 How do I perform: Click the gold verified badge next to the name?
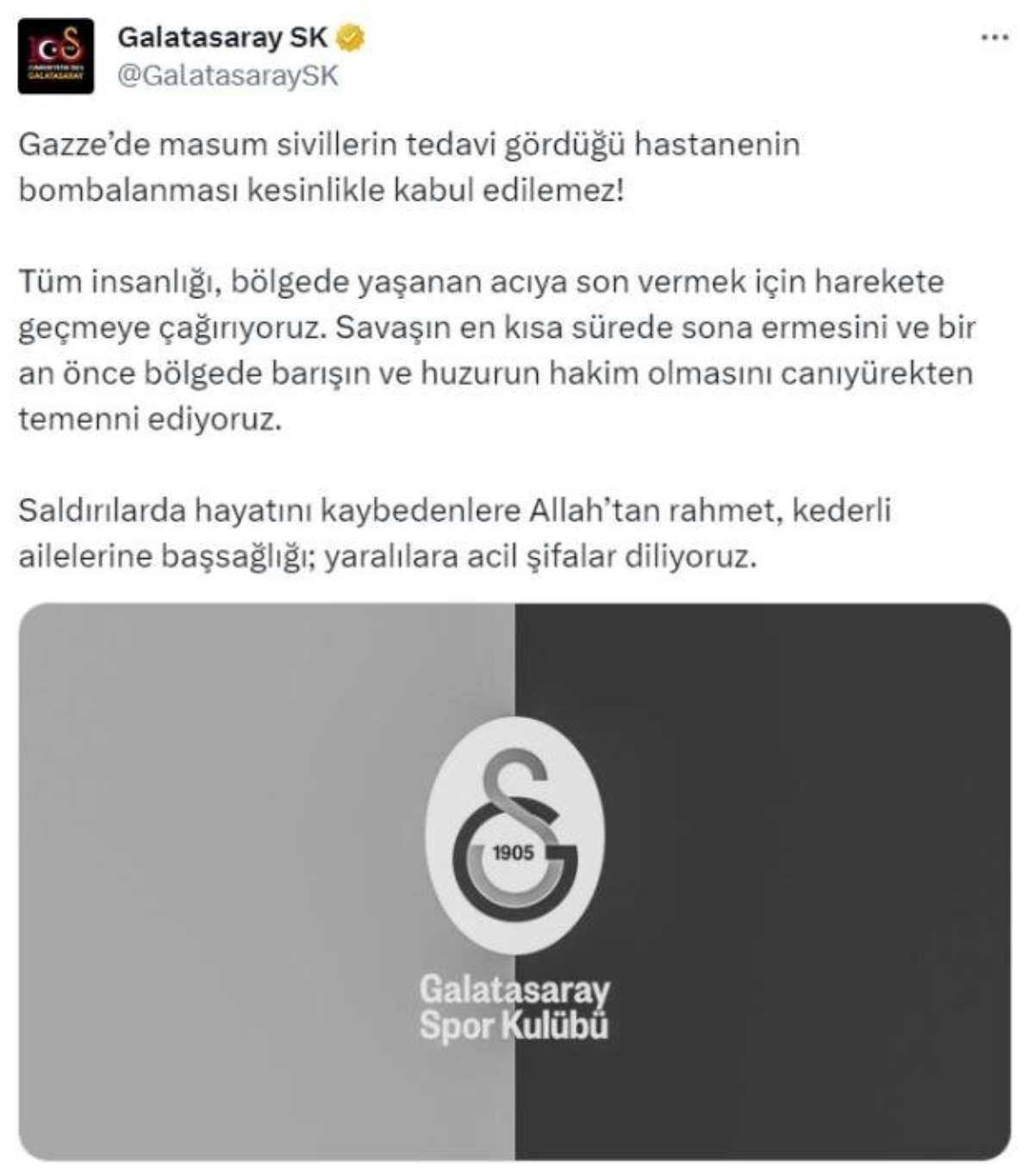(x=348, y=37)
